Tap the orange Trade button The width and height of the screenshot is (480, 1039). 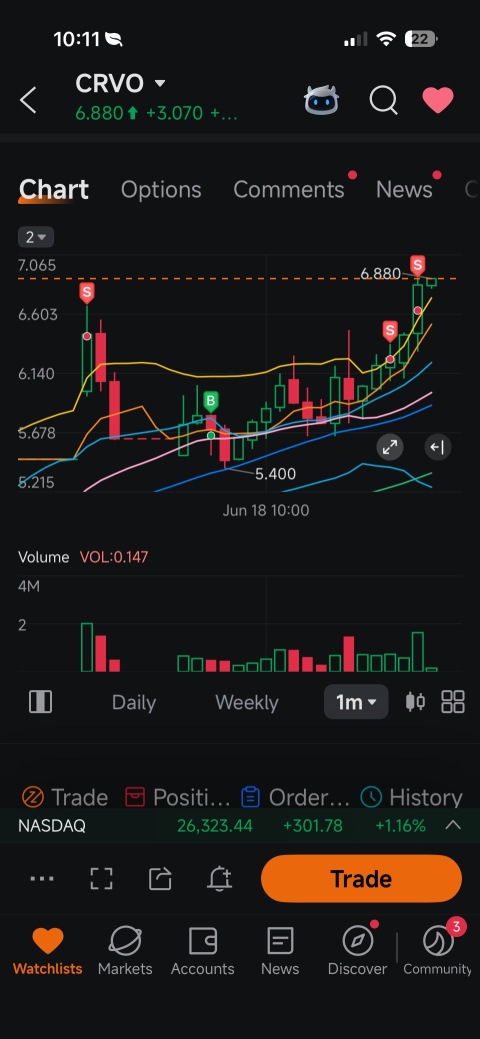[x=361, y=879]
